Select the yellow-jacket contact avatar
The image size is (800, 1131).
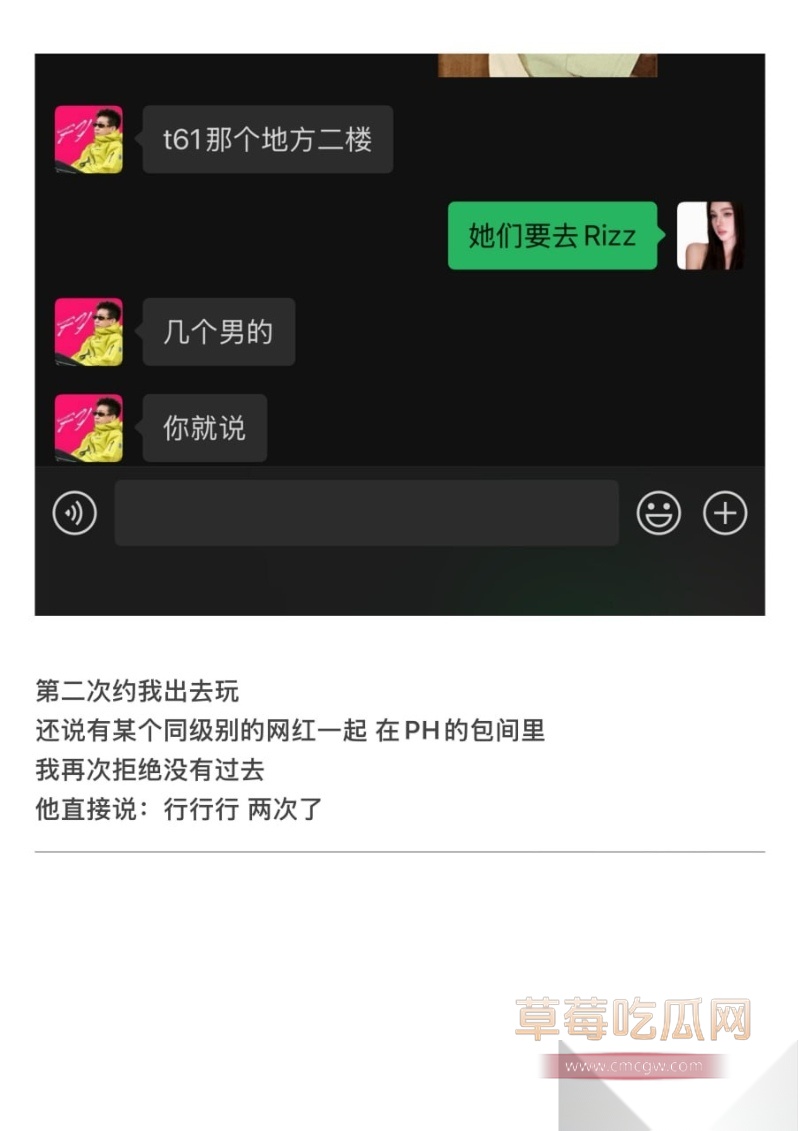(x=88, y=139)
